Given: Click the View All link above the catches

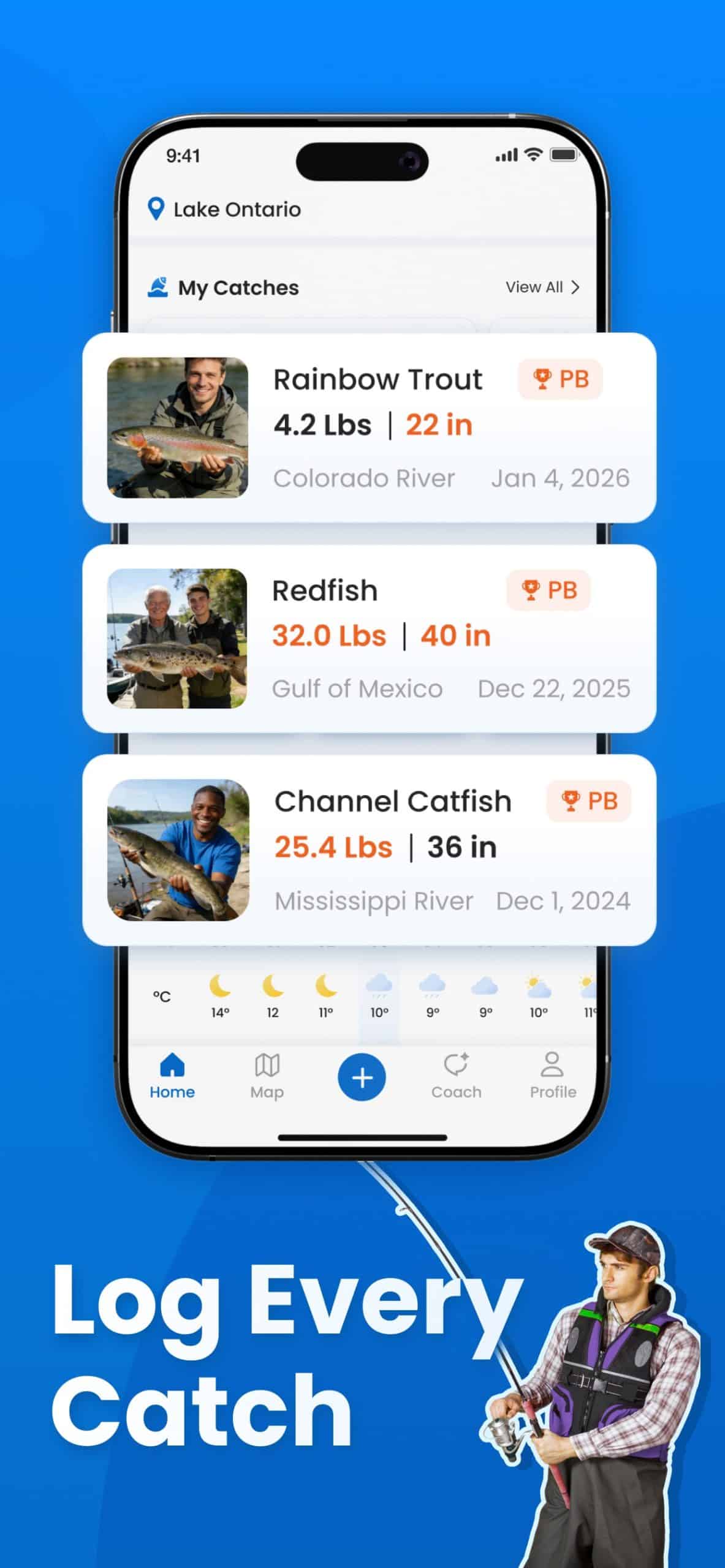Looking at the screenshot, I should [534, 287].
